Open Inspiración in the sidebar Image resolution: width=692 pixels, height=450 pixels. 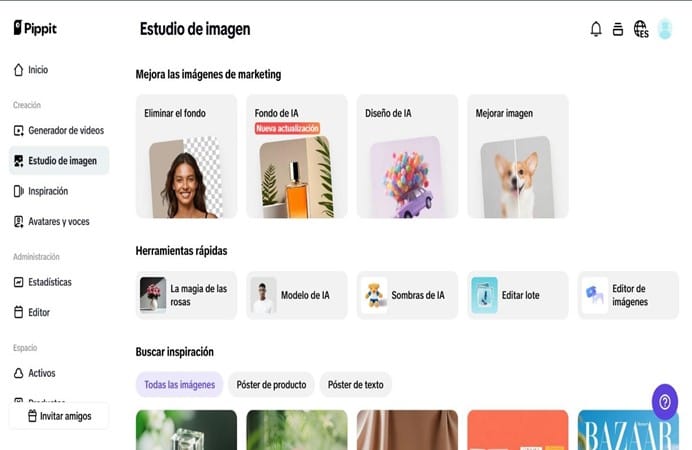pos(48,191)
